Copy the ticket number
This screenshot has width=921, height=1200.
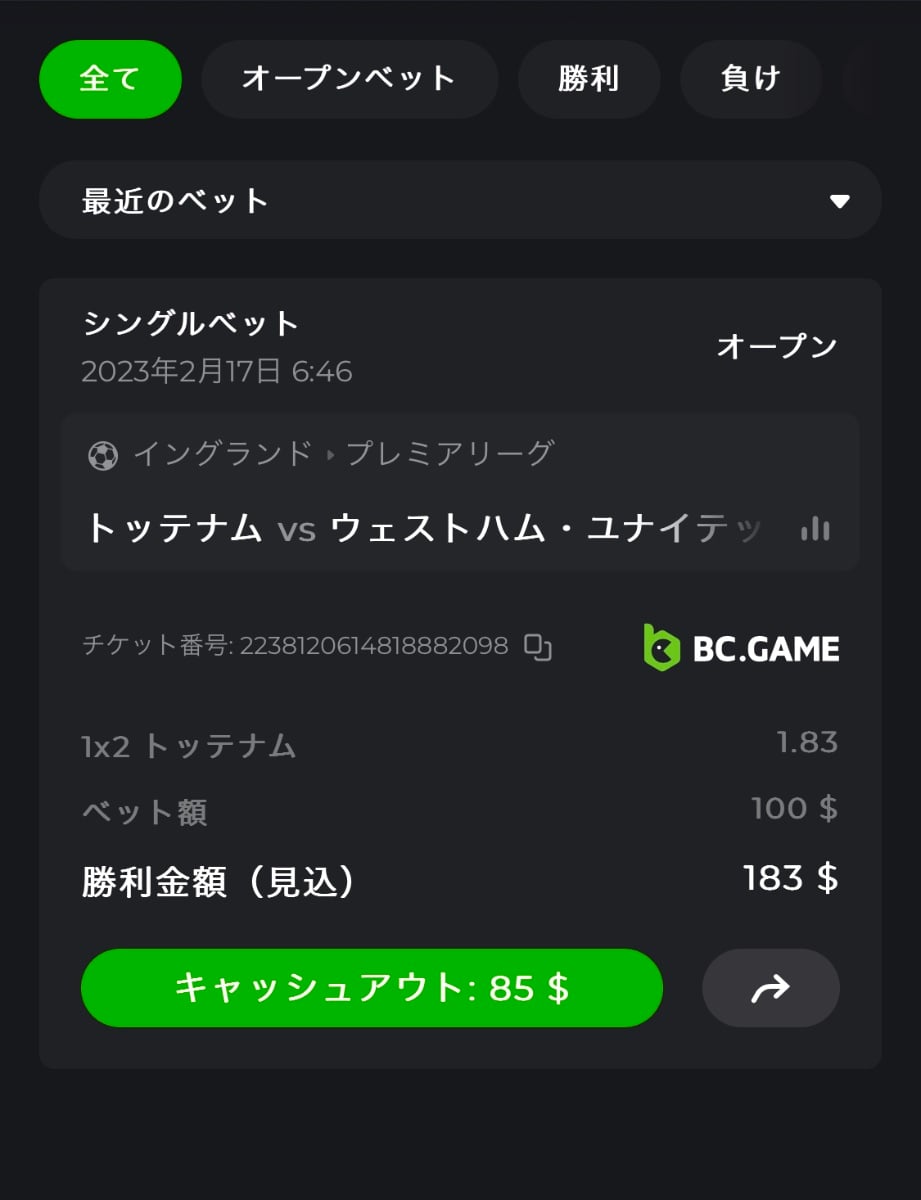(539, 647)
